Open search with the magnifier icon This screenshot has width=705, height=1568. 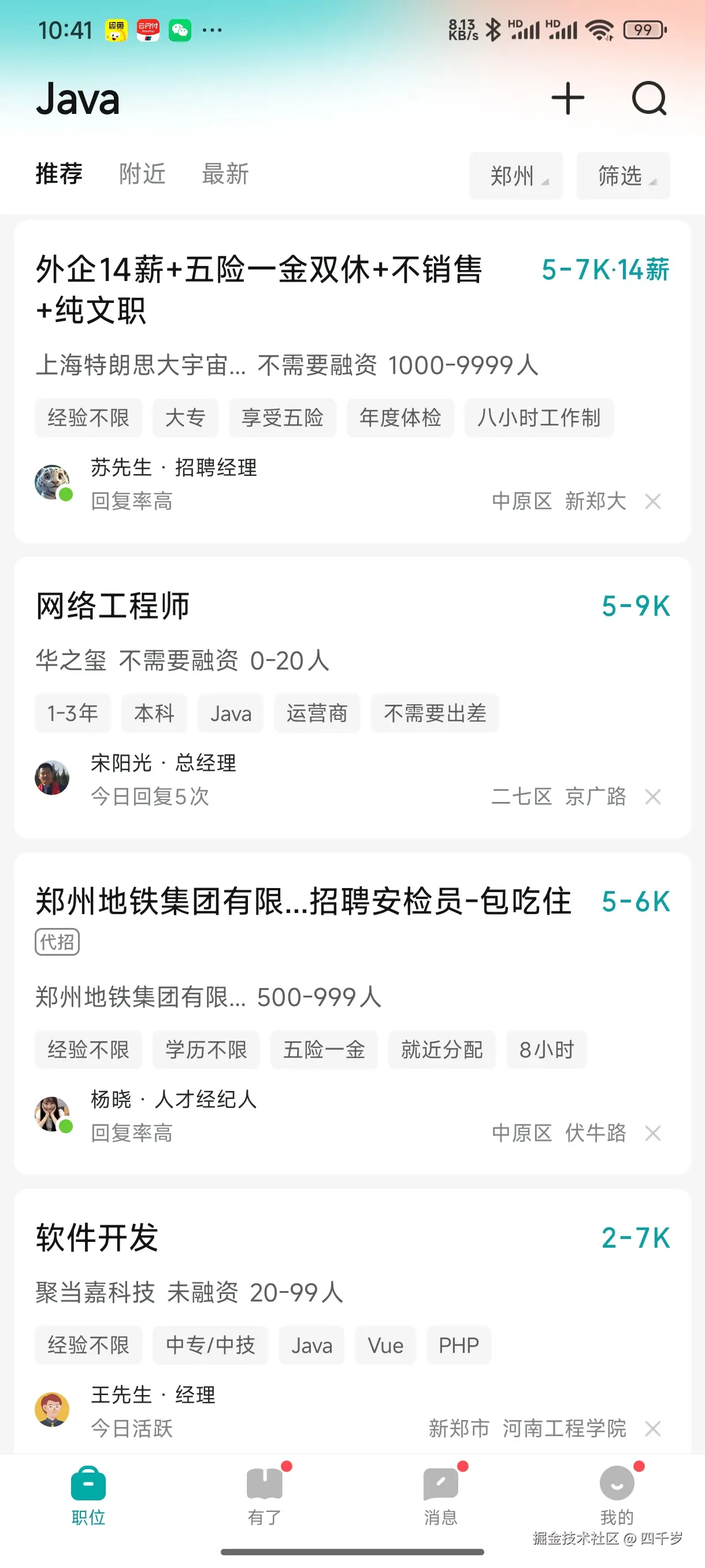coord(649,99)
